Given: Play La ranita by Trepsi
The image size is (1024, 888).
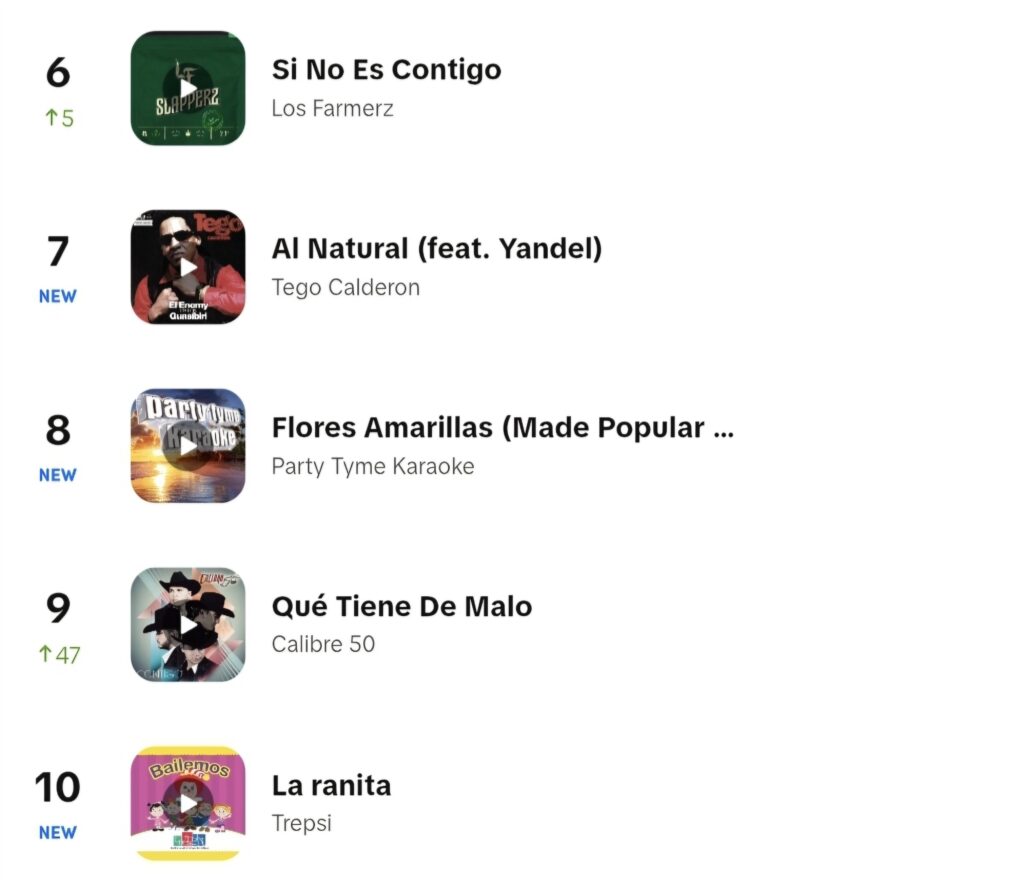Looking at the screenshot, I should pos(188,803).
